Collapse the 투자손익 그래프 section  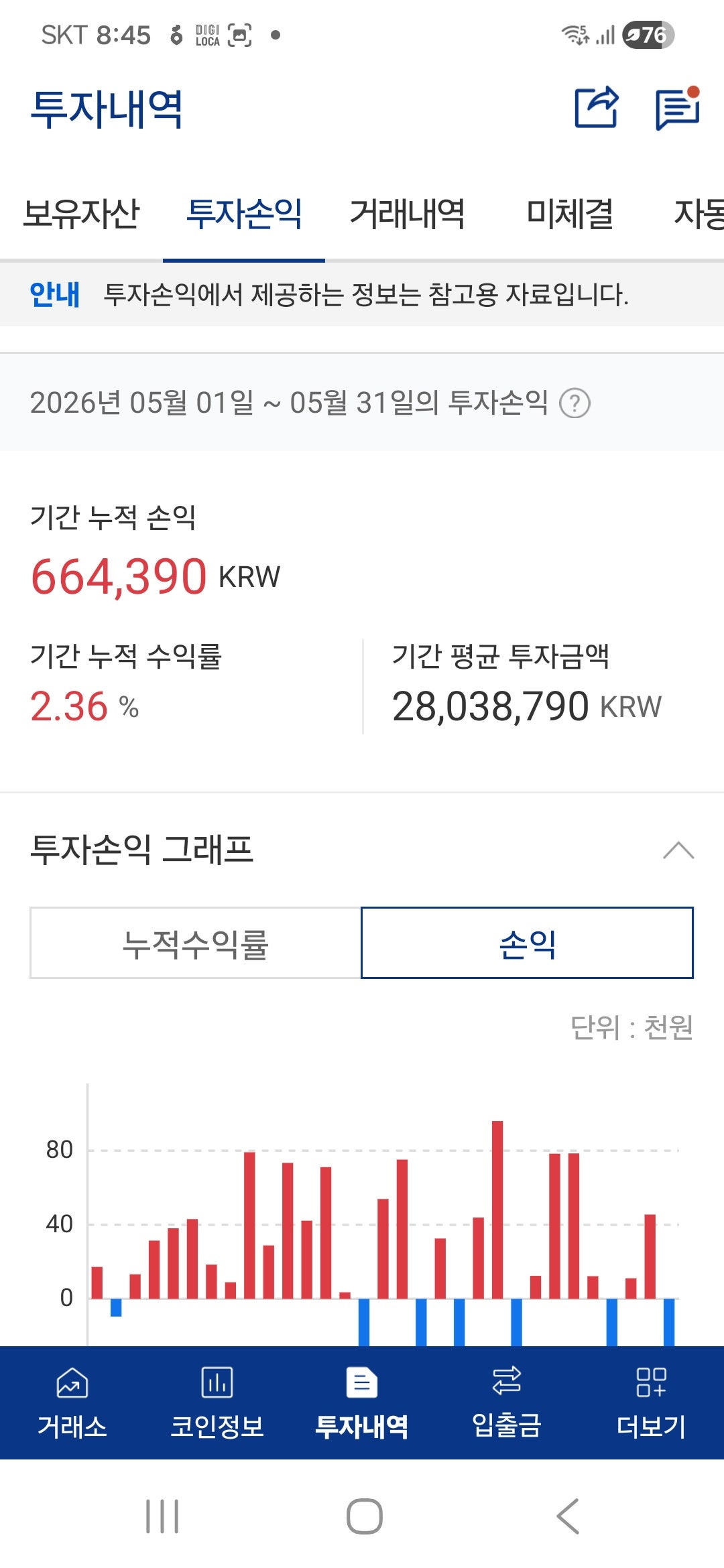[x=678, y=850]
